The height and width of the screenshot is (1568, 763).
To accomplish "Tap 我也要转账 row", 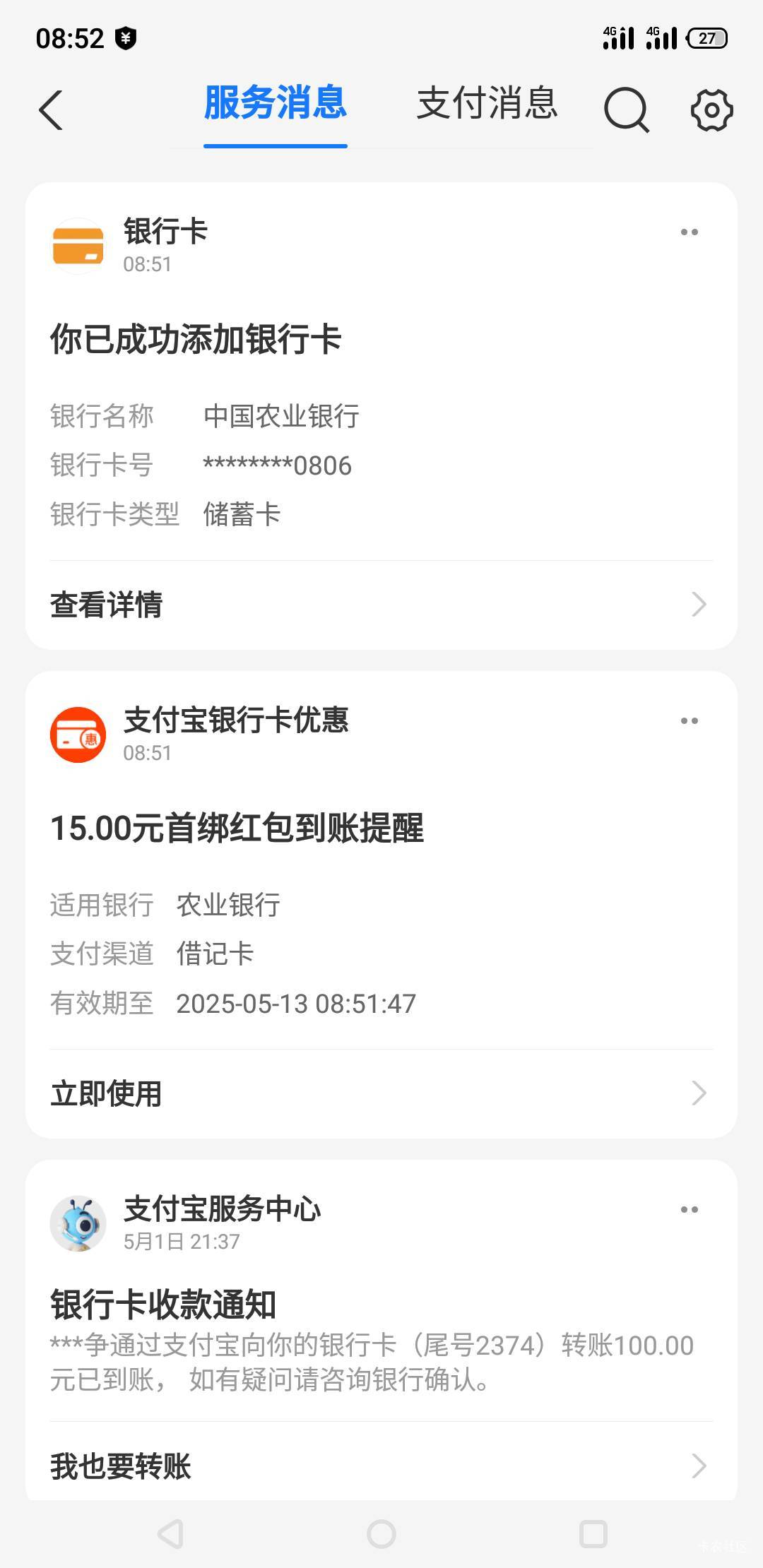I will 381,1466.
